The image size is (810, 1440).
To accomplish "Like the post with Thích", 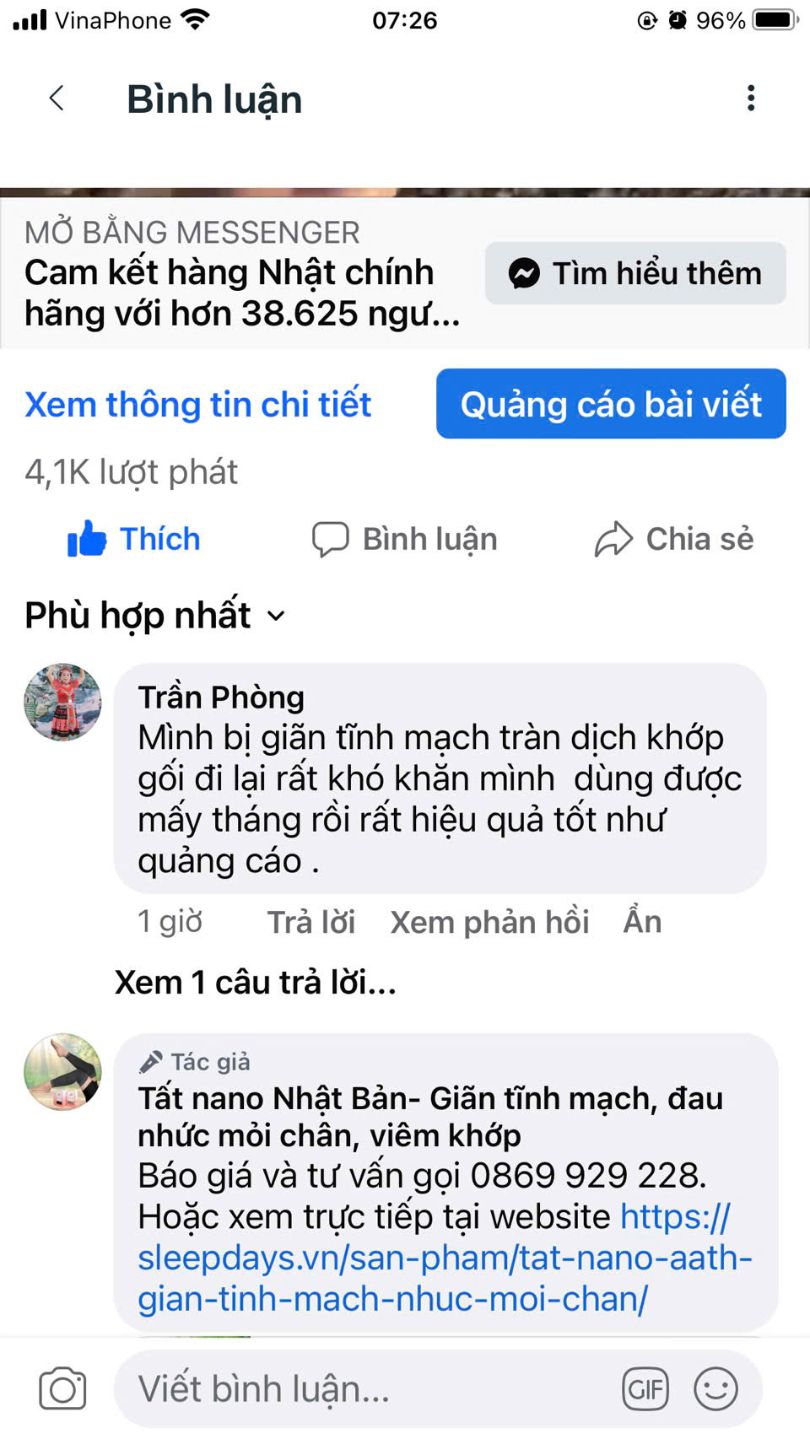I will pos(134,539).
